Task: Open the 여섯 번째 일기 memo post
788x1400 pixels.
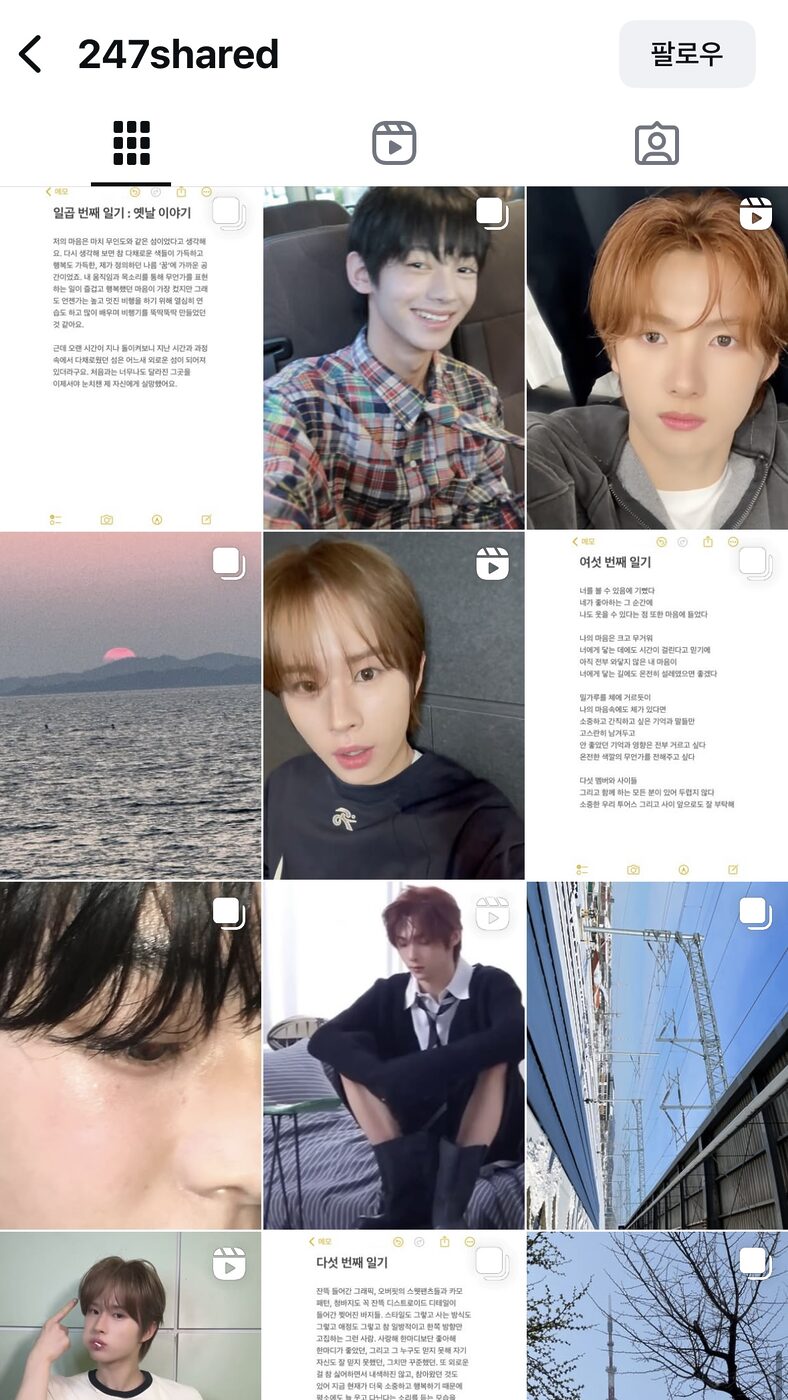Action: click(x=657, y=705)
